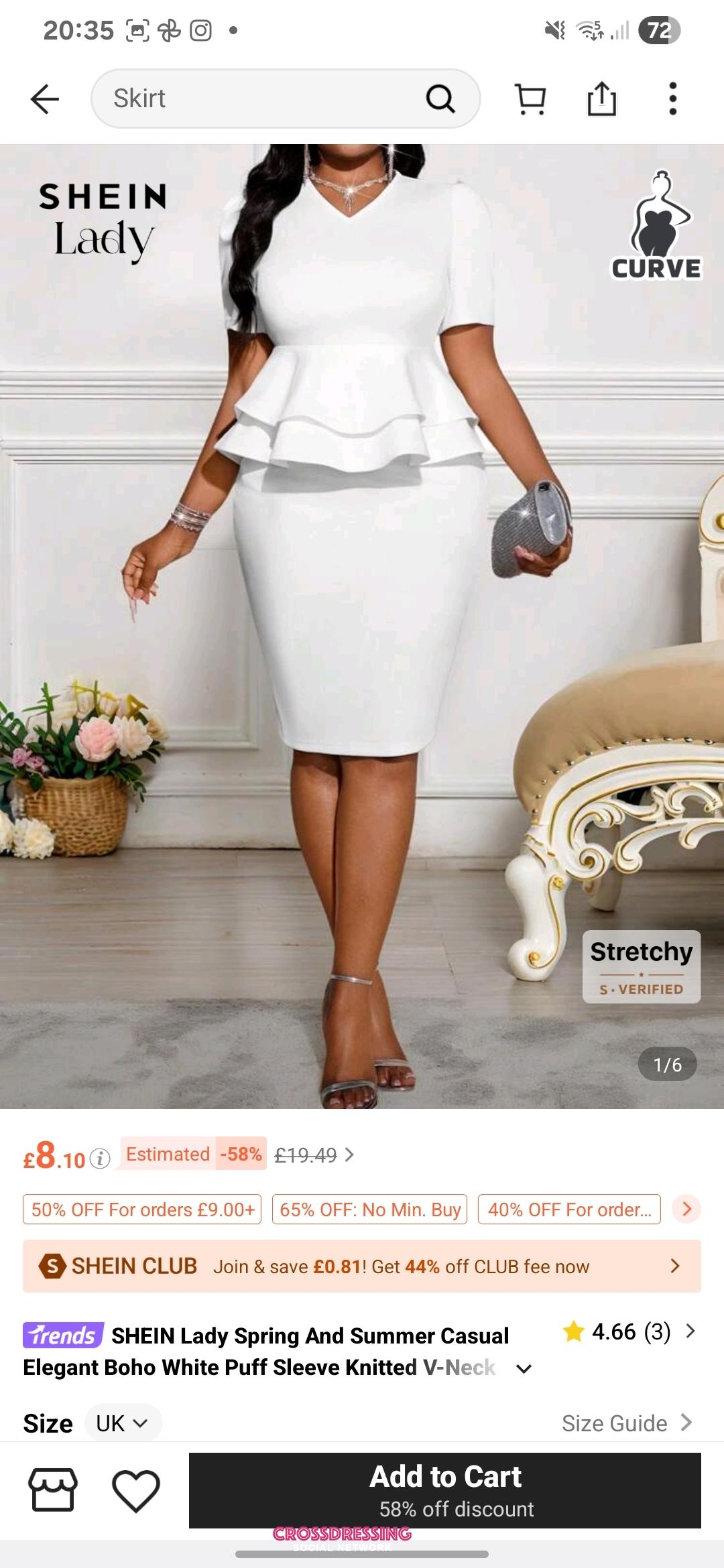Image resolution: width=724 pixels, height=1568 pixels.
Task: Go back using the arrow icon
Action: pyautogui.click(x=45, y=99)
